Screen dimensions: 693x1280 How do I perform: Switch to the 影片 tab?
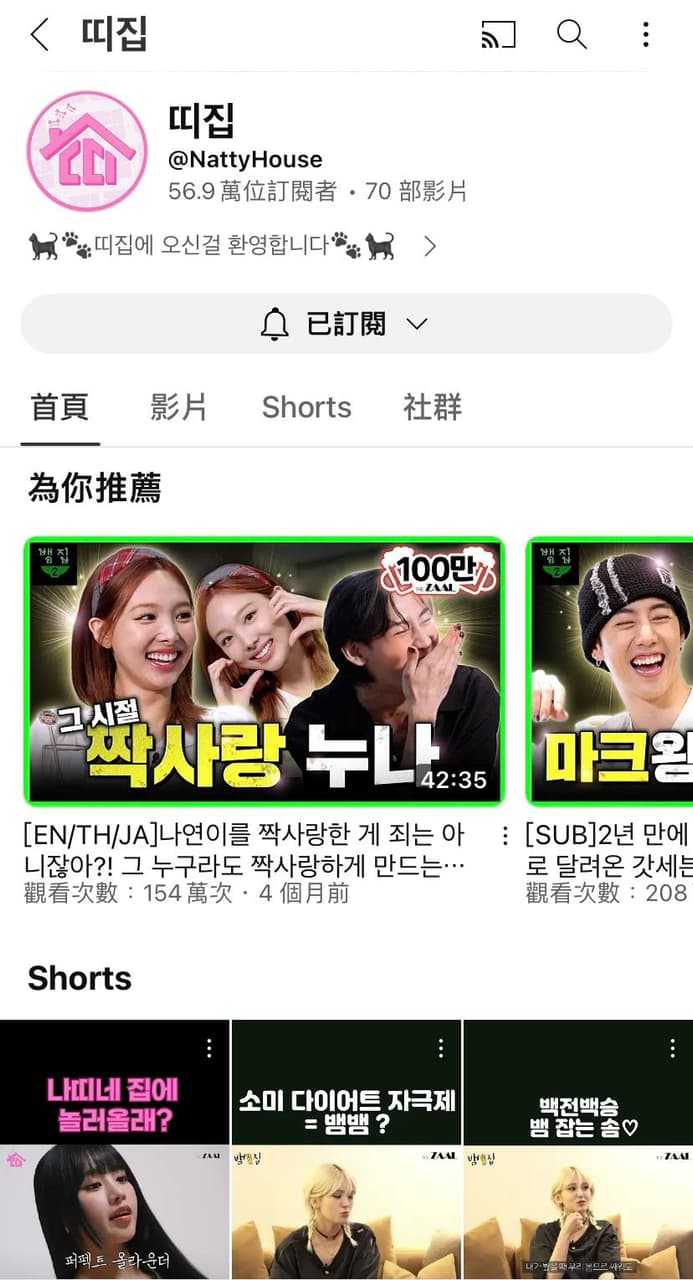click(179, 408)
